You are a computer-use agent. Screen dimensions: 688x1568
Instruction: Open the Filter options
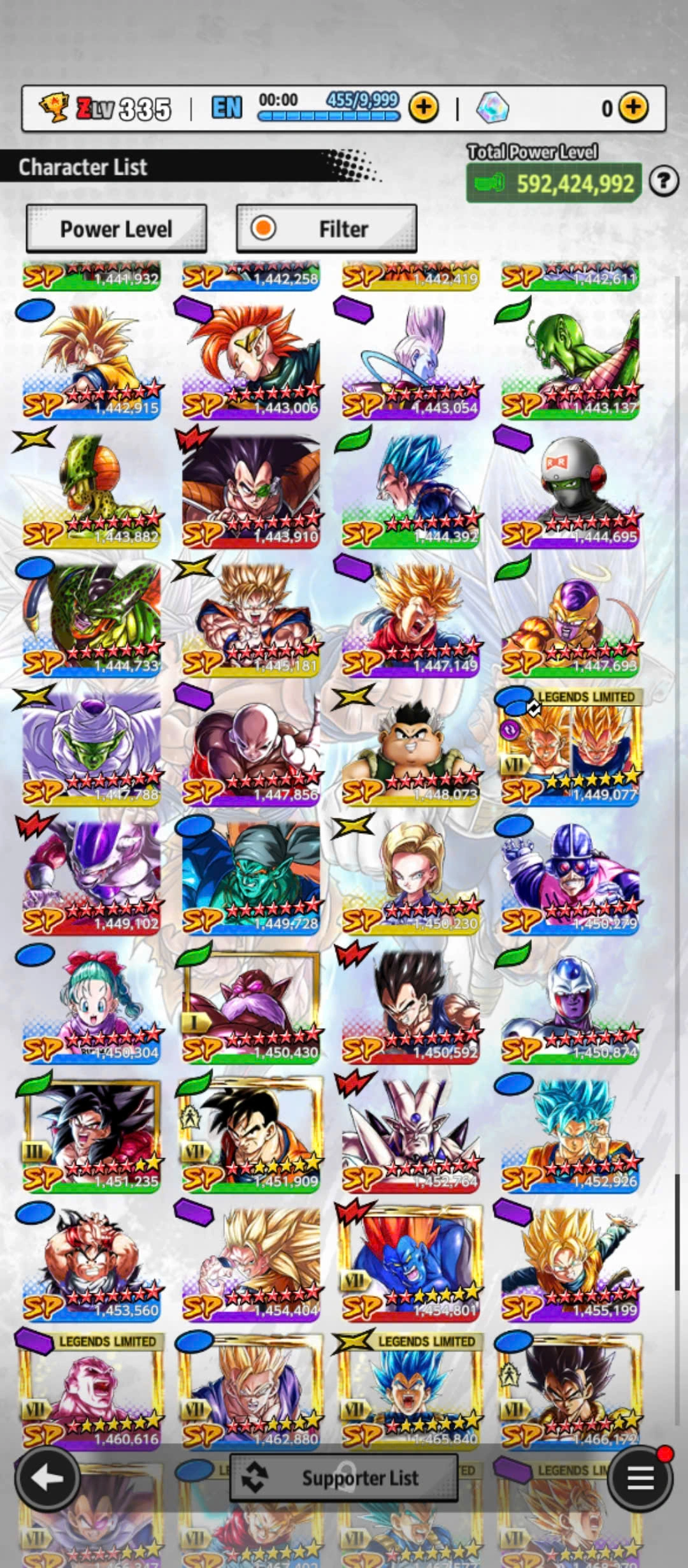click(x=326, y=228)
